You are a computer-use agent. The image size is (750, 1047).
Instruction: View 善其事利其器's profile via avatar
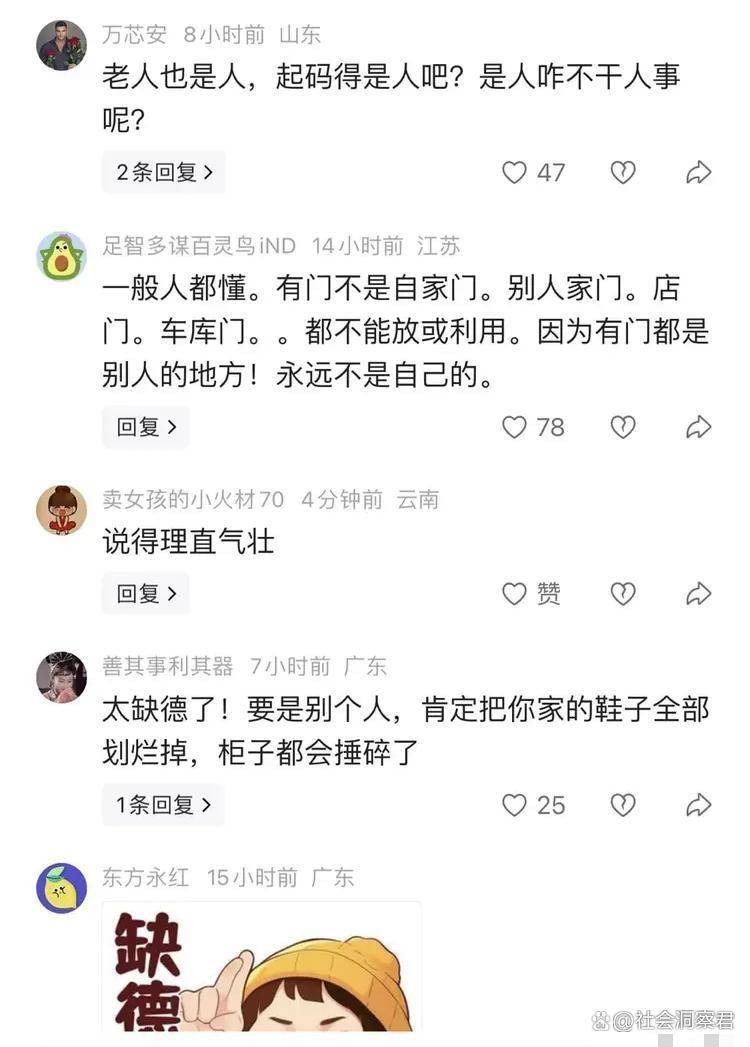coord(61,677)
